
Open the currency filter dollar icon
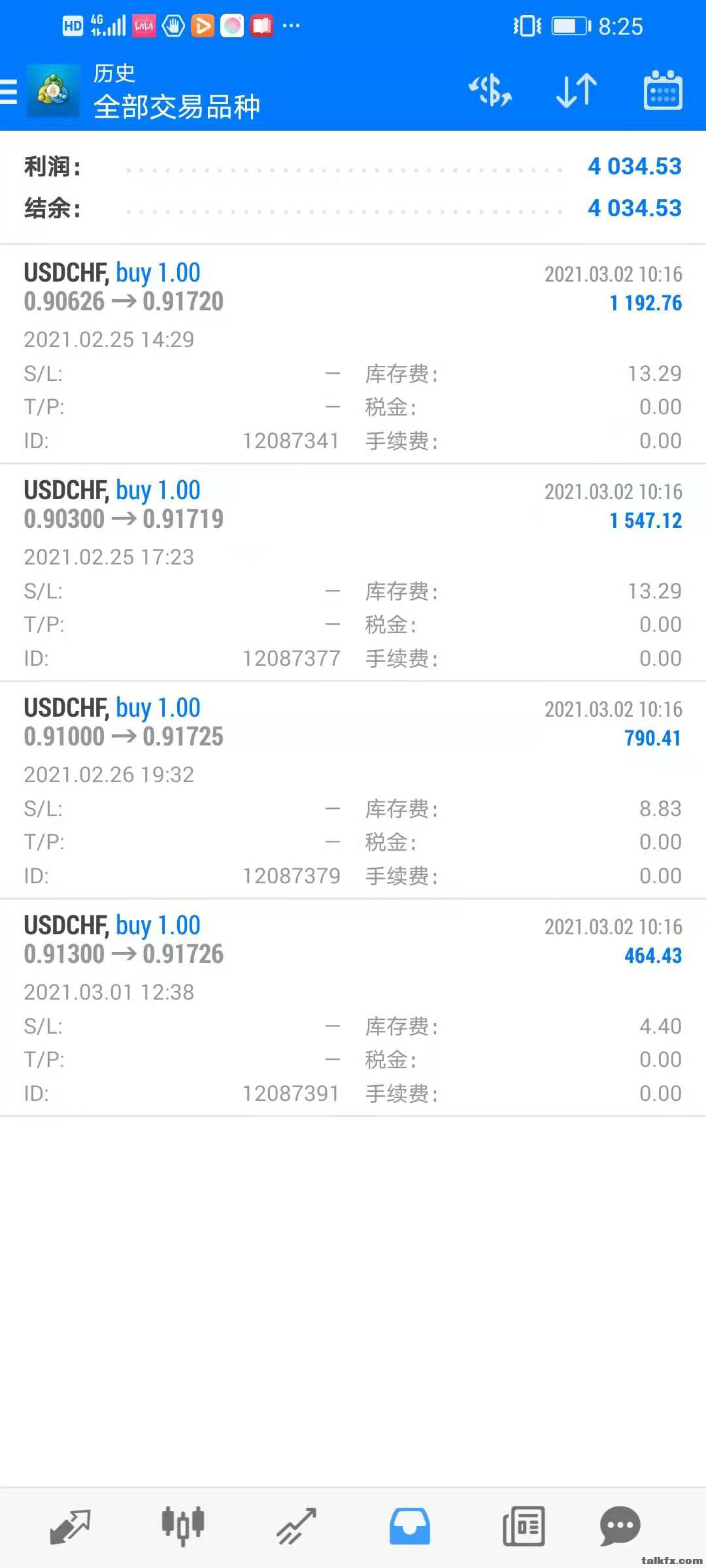pyautogui.click(x=491, y=91)
